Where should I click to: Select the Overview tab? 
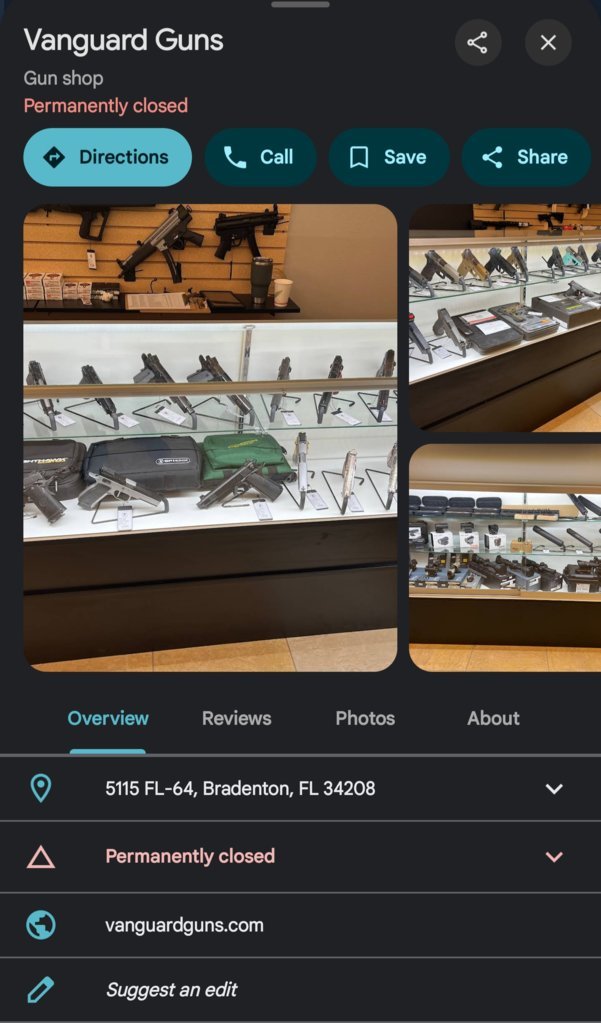coord(108,718)
